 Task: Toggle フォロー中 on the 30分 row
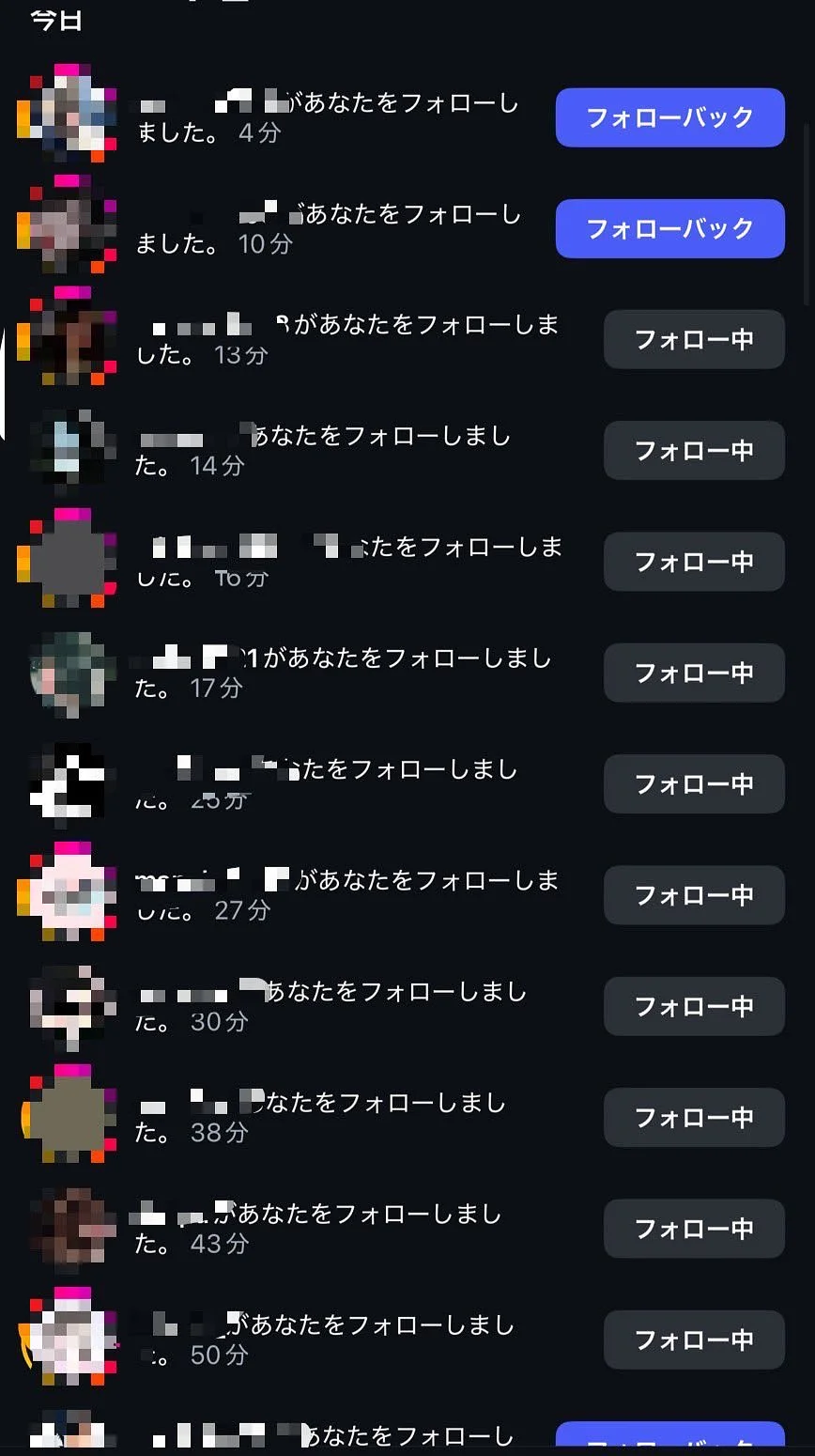(693, 1006)
